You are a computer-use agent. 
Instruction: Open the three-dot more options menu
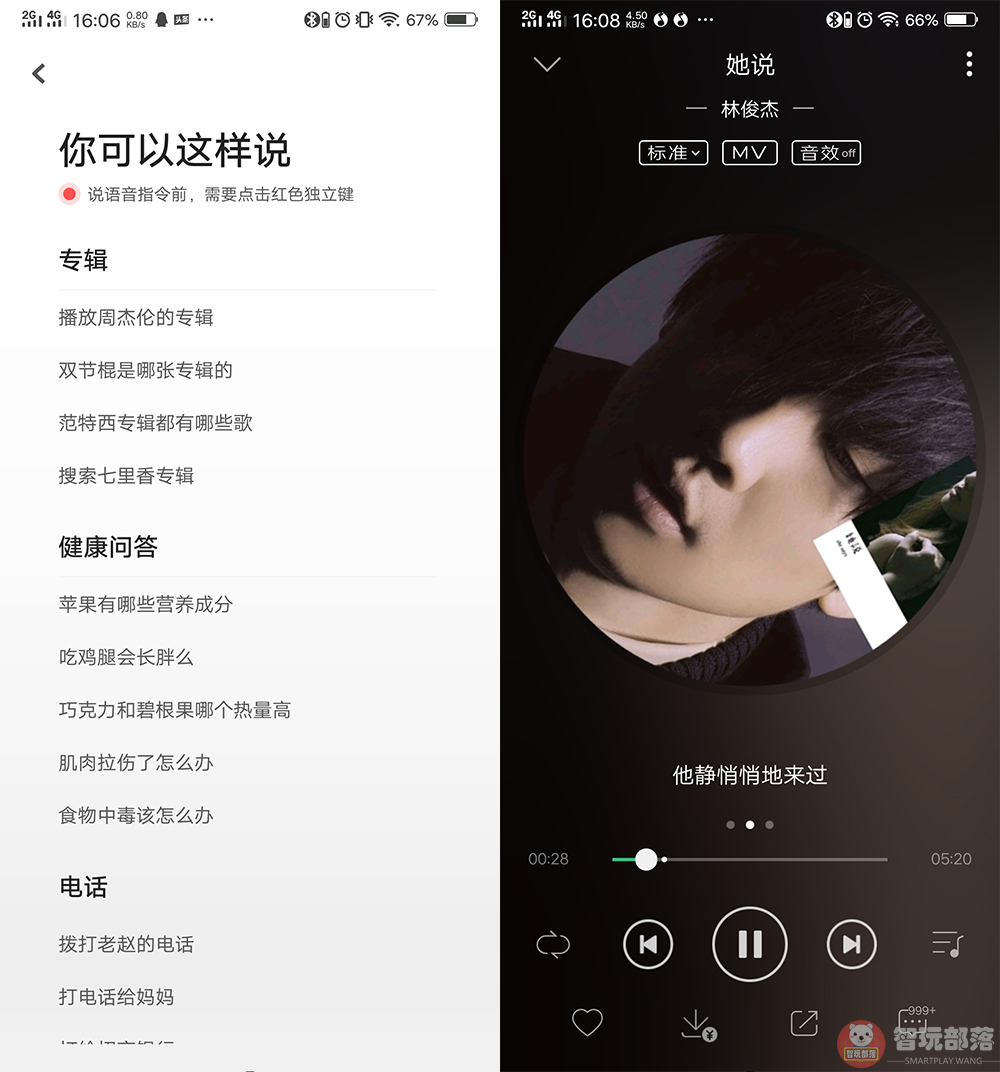(x=968, y=63)
